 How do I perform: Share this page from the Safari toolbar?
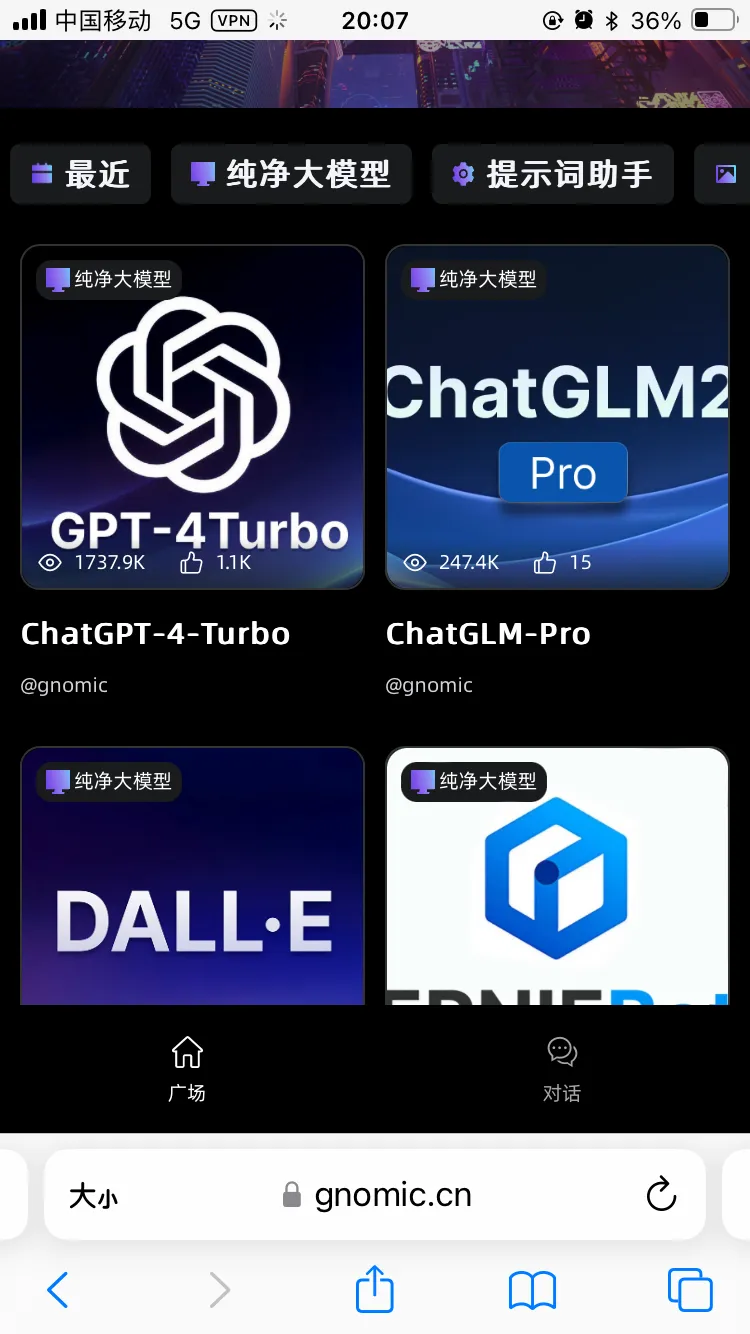[375, 1288]
